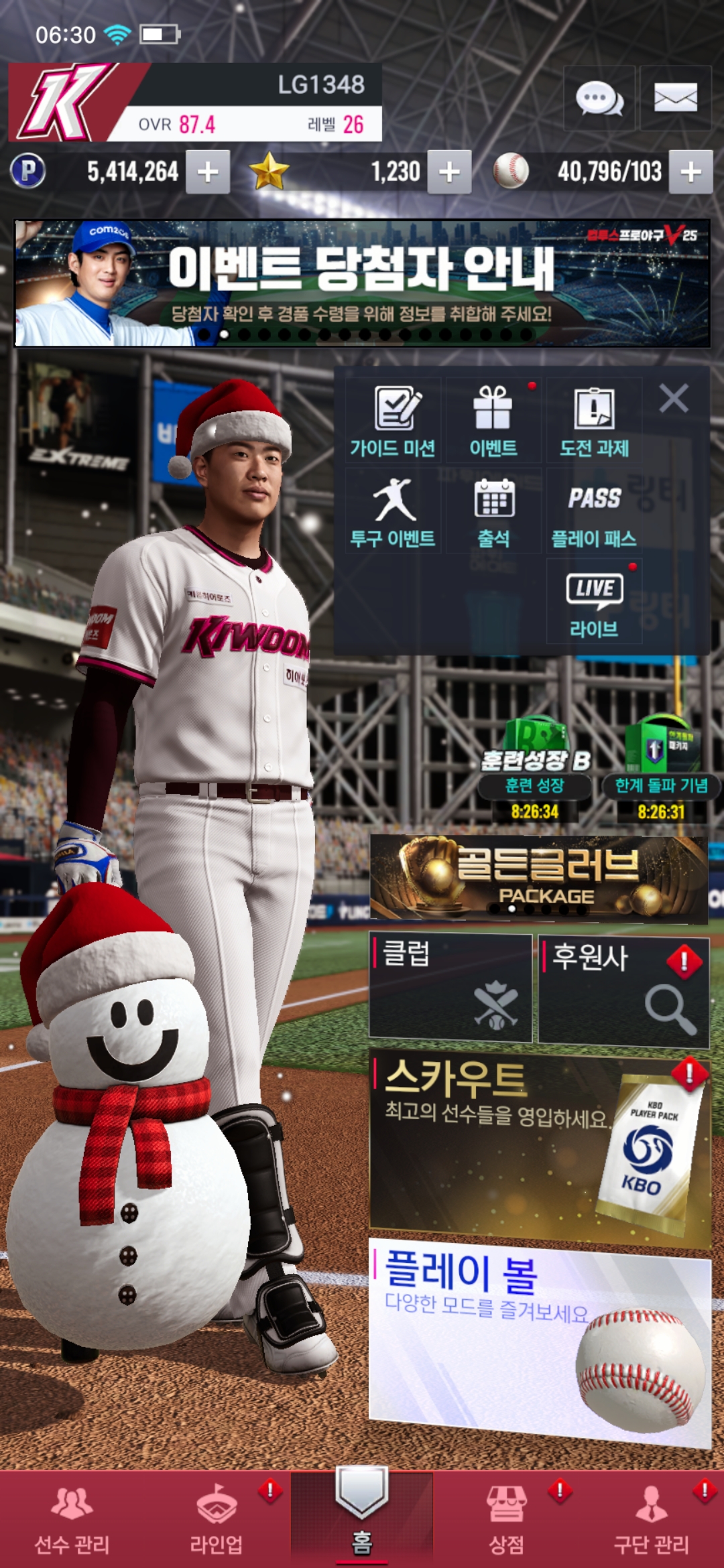Open 플레이 패스
This screenshot has height=1568, width=724.
tap(594, 511)
